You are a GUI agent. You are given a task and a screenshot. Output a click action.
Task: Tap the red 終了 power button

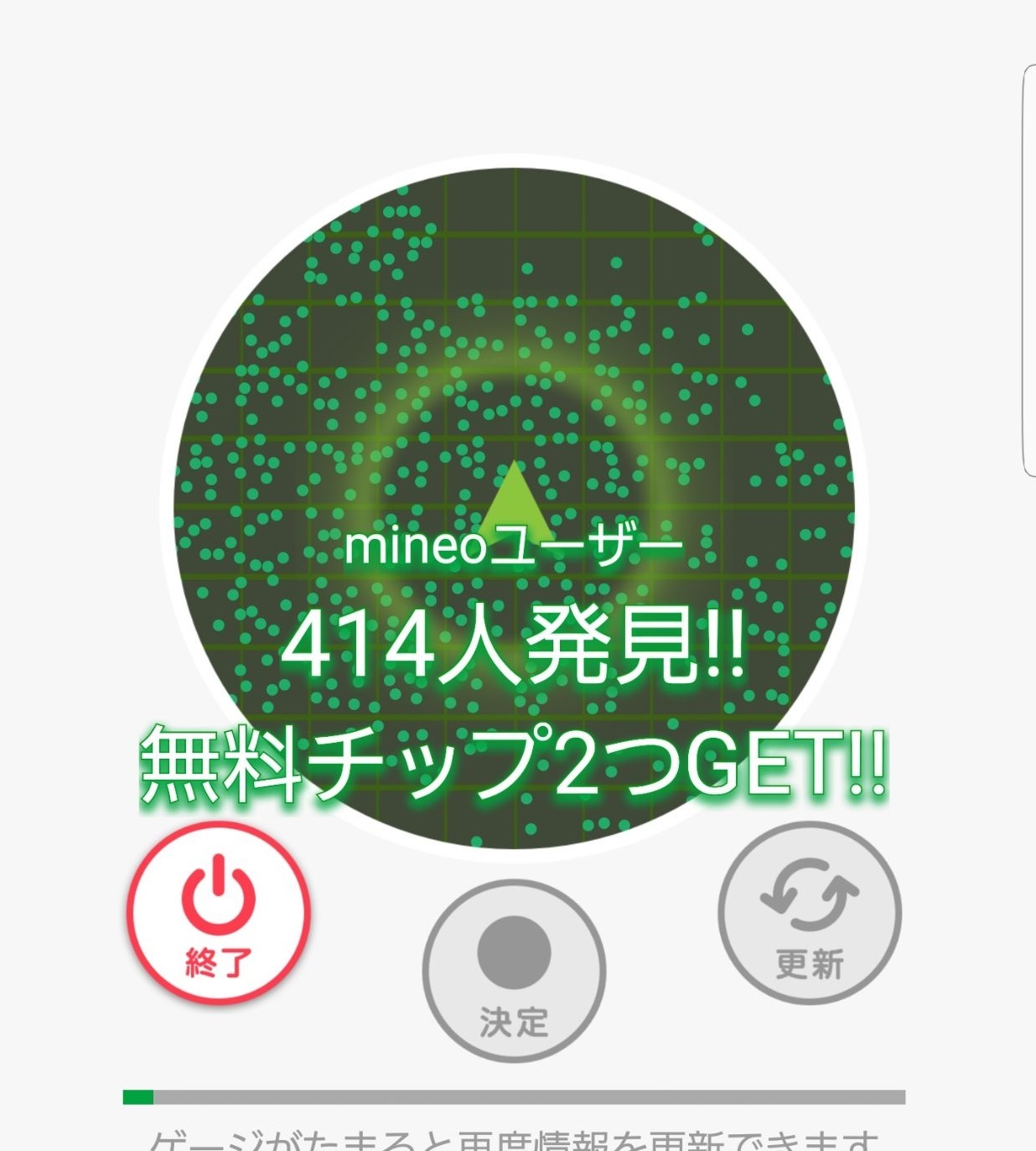(x=219, y=914)
